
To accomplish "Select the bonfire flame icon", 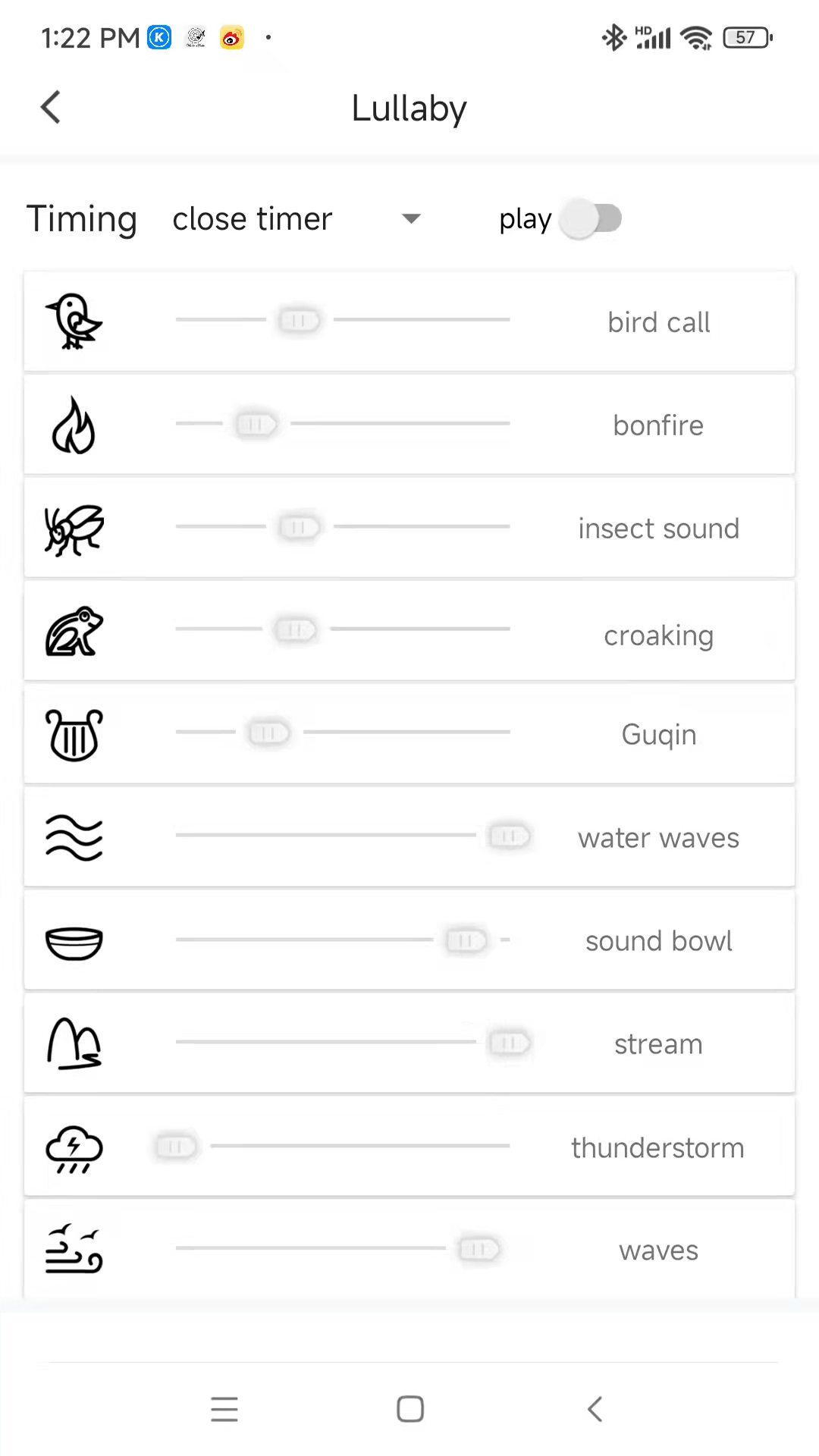I will tap(74, 425).
